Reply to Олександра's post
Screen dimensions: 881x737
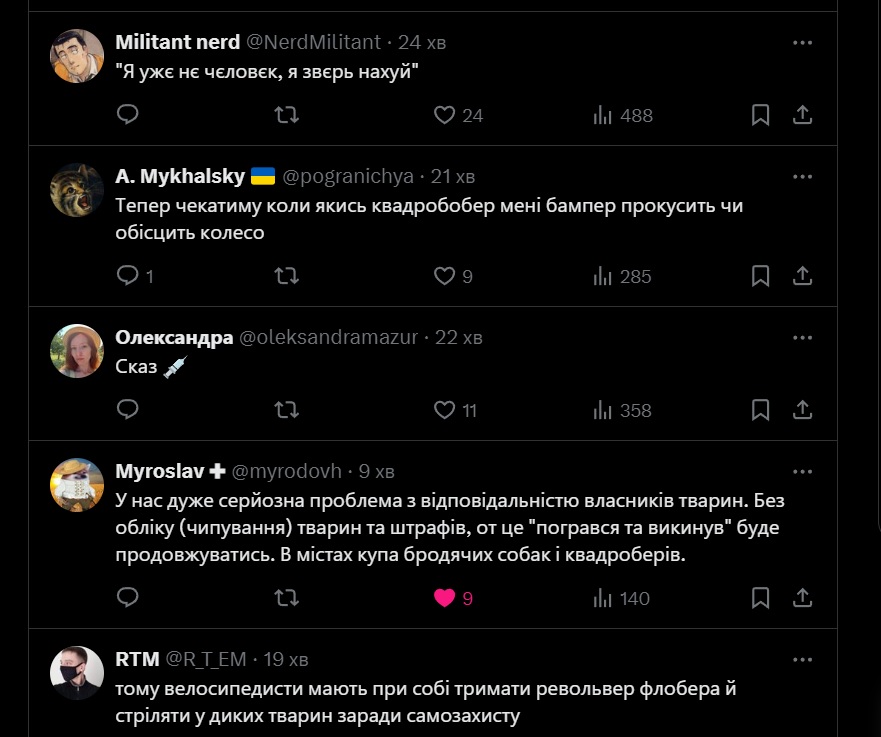point(127,410)
